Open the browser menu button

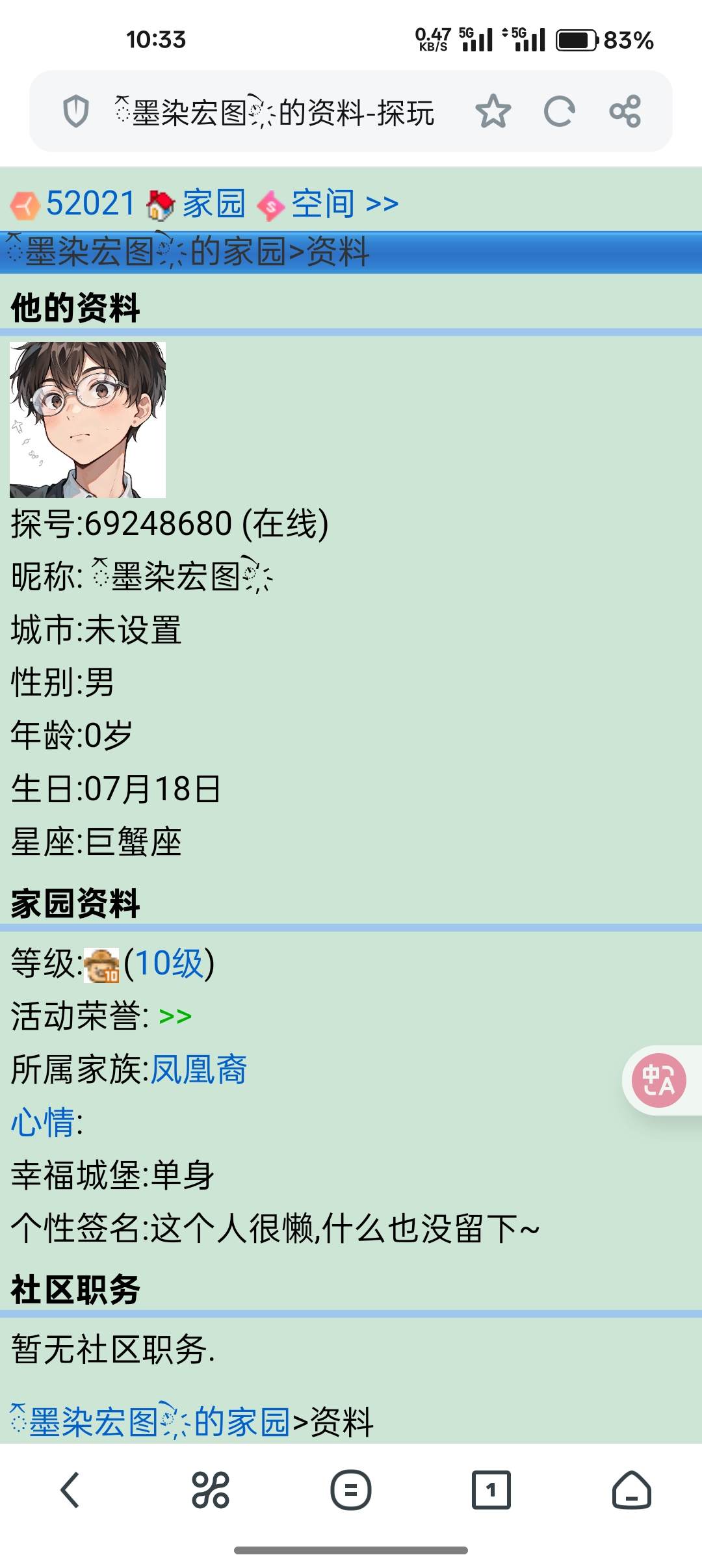click(x=350, y=1489)
